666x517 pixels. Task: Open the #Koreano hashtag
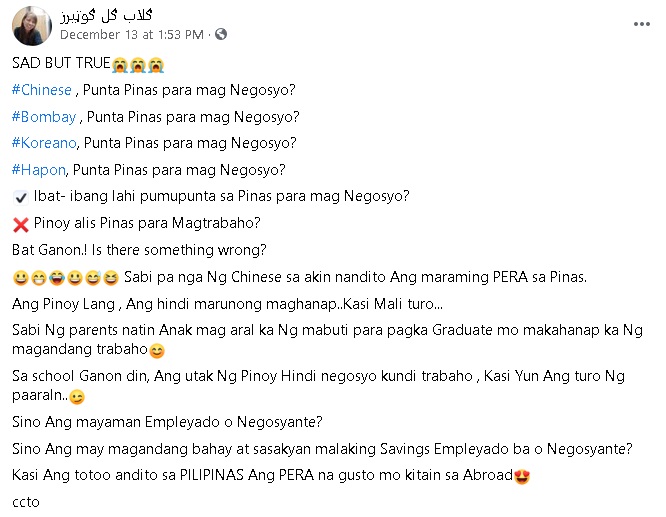[43, 143]
